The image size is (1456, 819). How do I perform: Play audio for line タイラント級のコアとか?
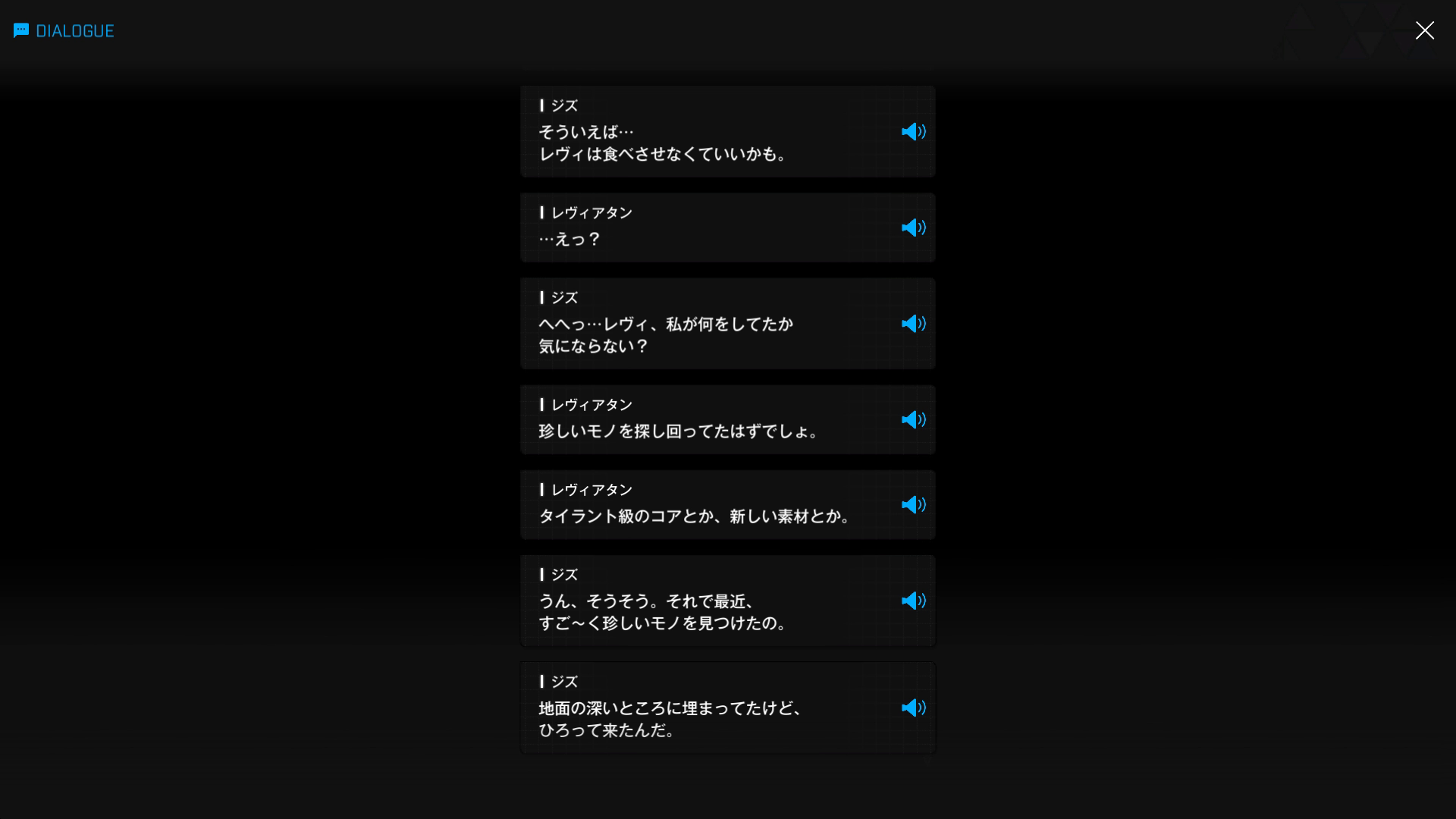[913, 505]
